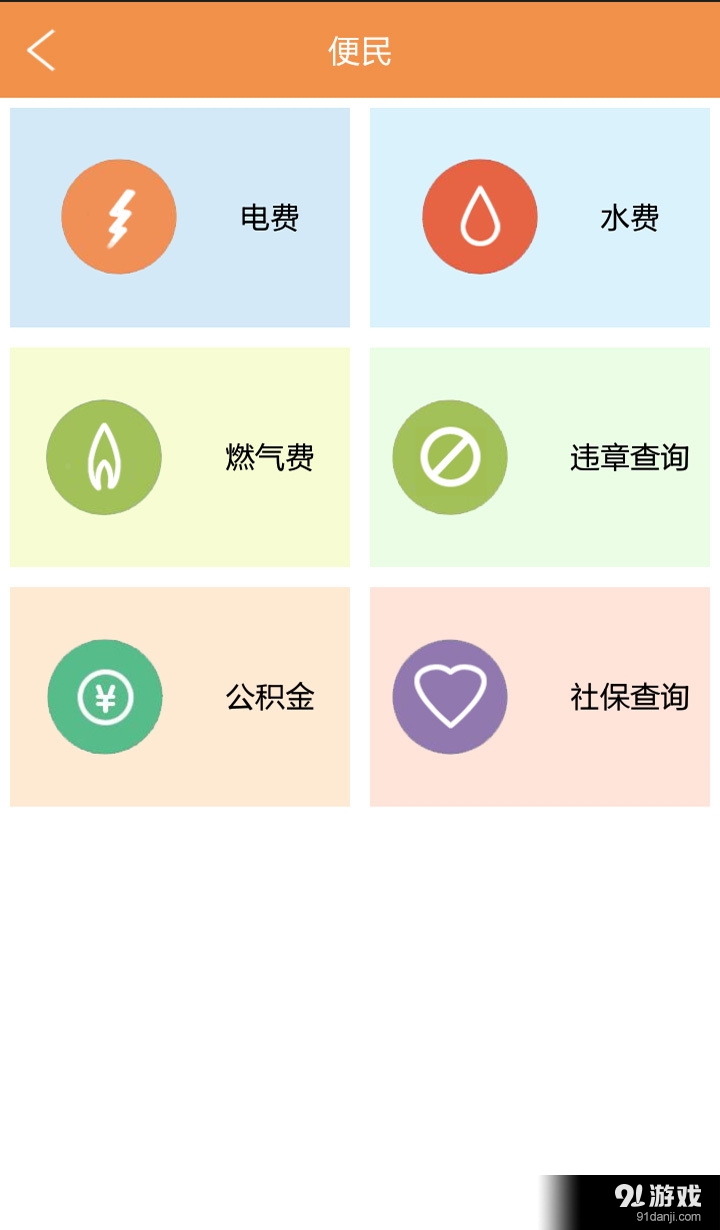Tap the orange circle around the lightning symbol
720x1230 pixels.
(x=119, y=216)
